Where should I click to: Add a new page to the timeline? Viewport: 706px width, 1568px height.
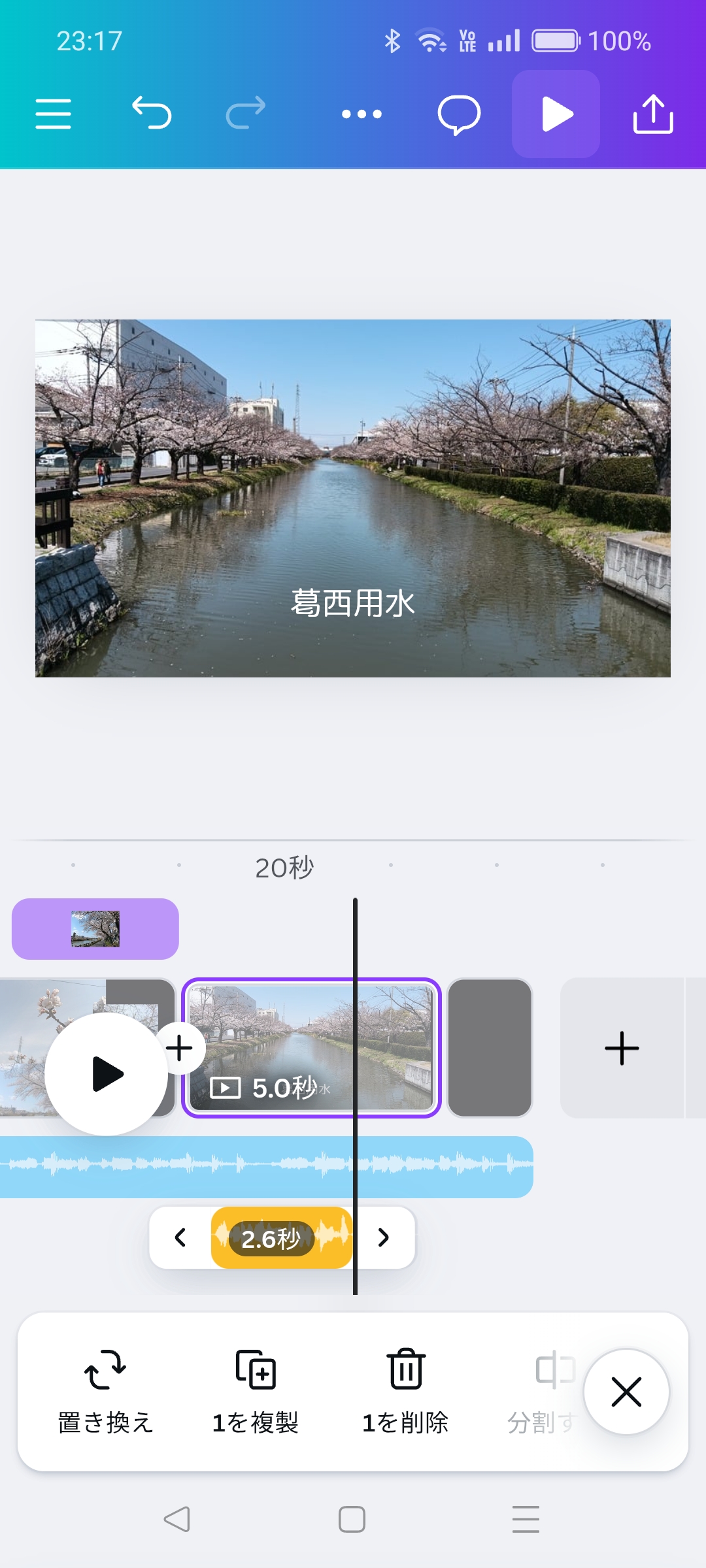(622, 1048)
